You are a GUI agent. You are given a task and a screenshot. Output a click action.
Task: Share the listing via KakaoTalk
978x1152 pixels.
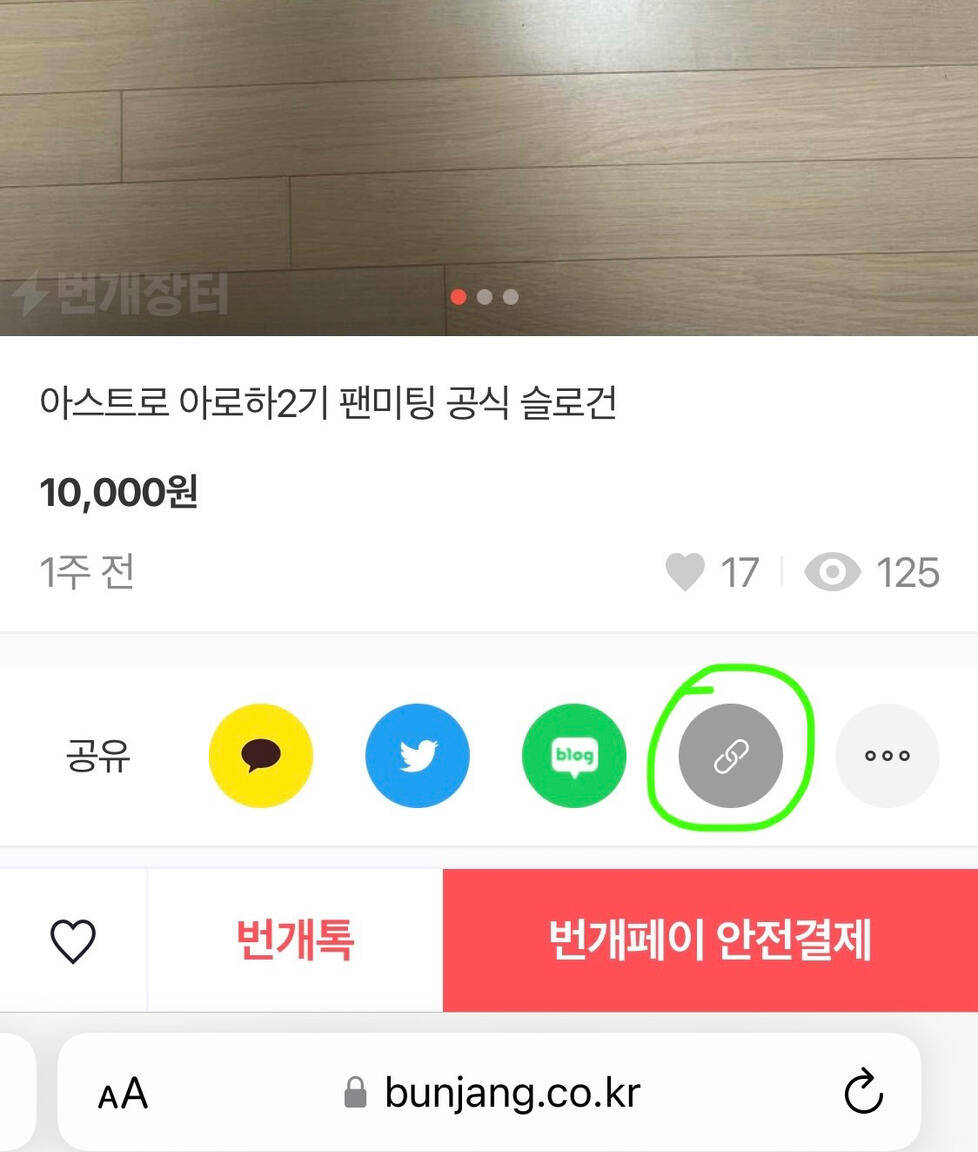point(261,756)
